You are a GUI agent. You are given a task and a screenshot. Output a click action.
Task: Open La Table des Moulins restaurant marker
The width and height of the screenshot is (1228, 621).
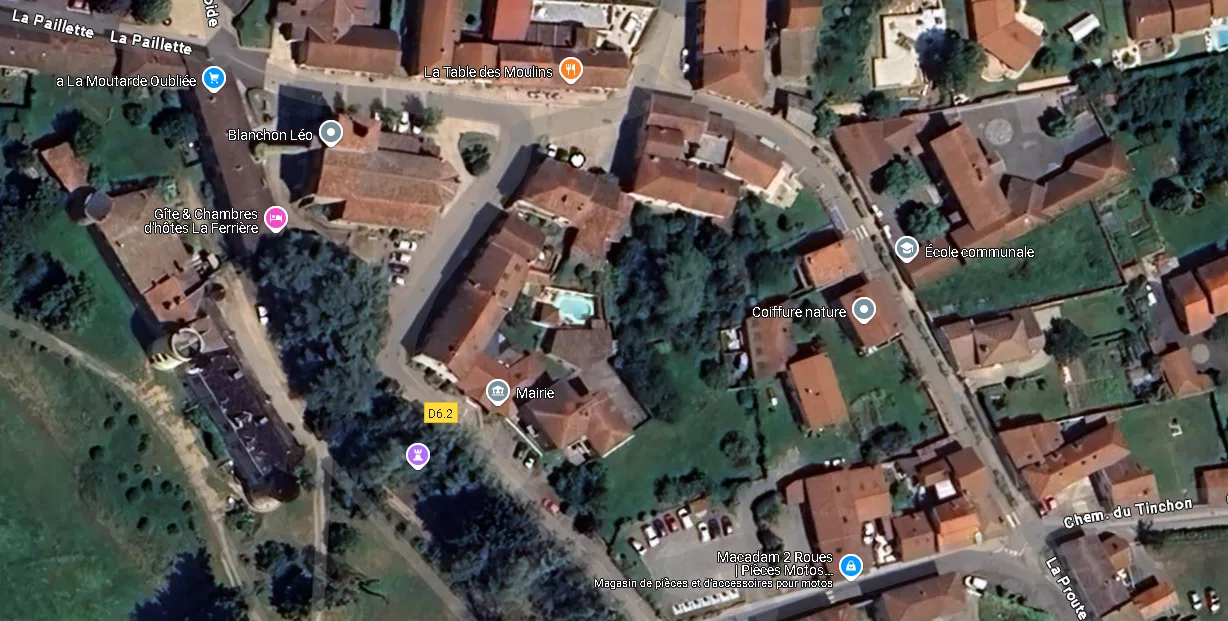[570, 70]
